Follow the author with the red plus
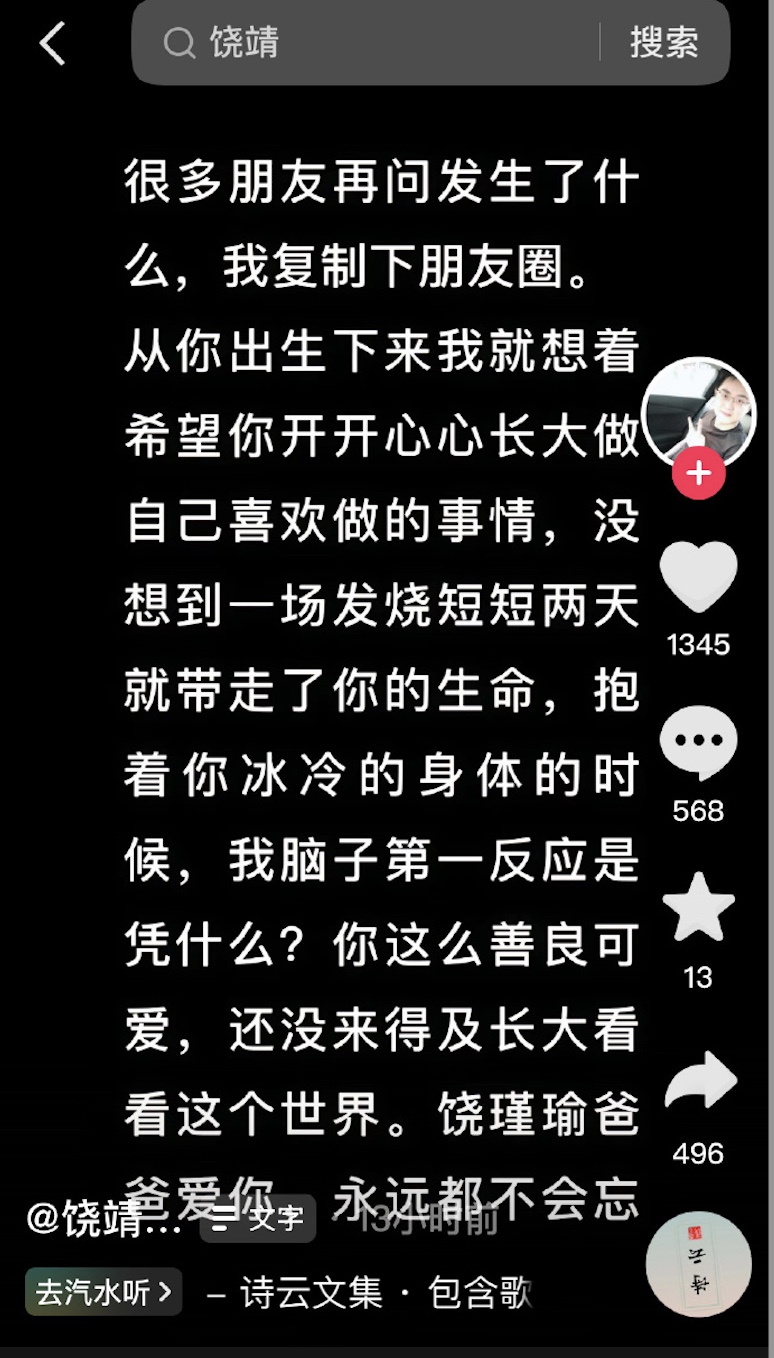The width and height of the screenshot is (774, 1358). (x=699, y=474)
